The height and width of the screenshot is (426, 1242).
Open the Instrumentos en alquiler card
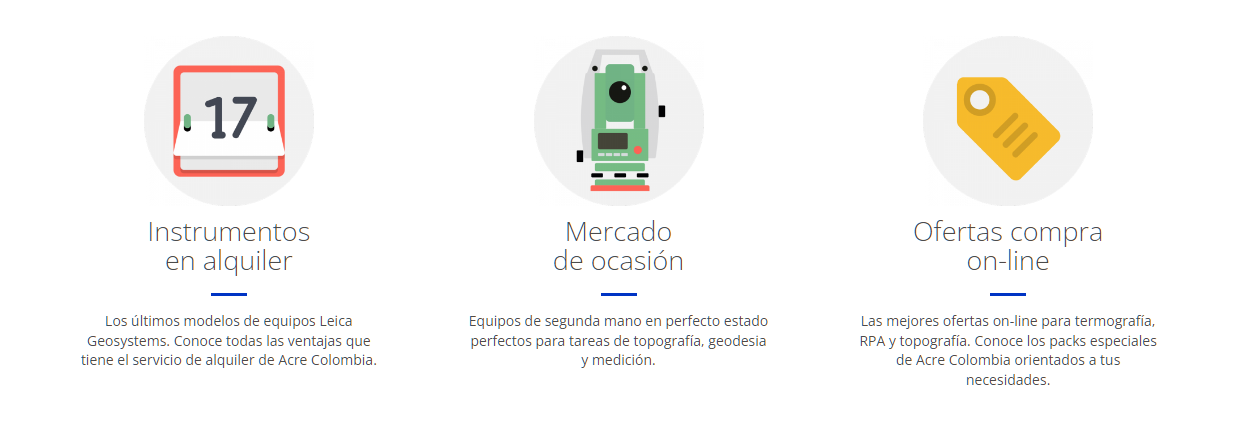[x=229, y=246]
